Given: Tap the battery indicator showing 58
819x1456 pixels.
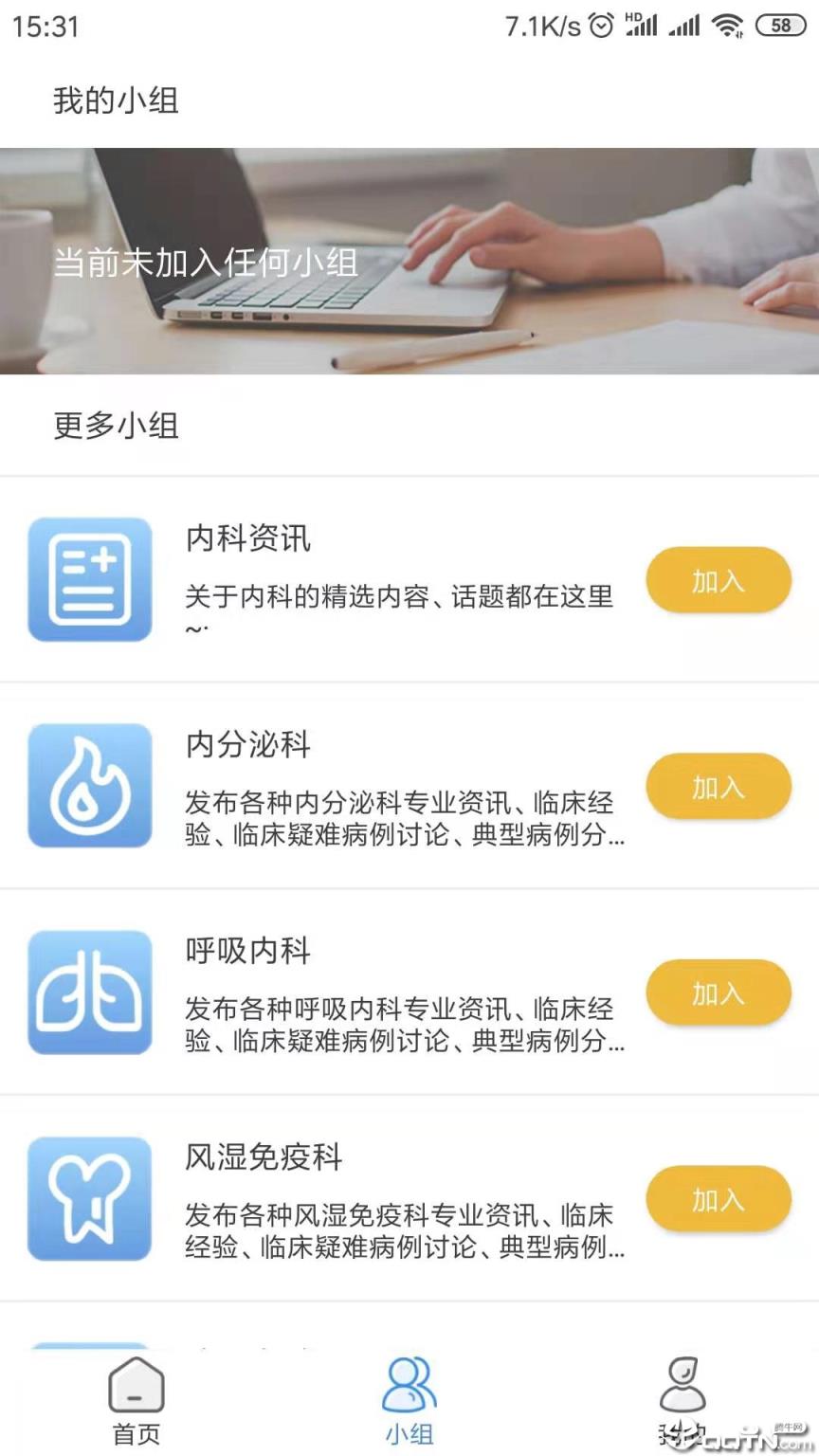Looking at the screenshot, I should tap(780, 25).
